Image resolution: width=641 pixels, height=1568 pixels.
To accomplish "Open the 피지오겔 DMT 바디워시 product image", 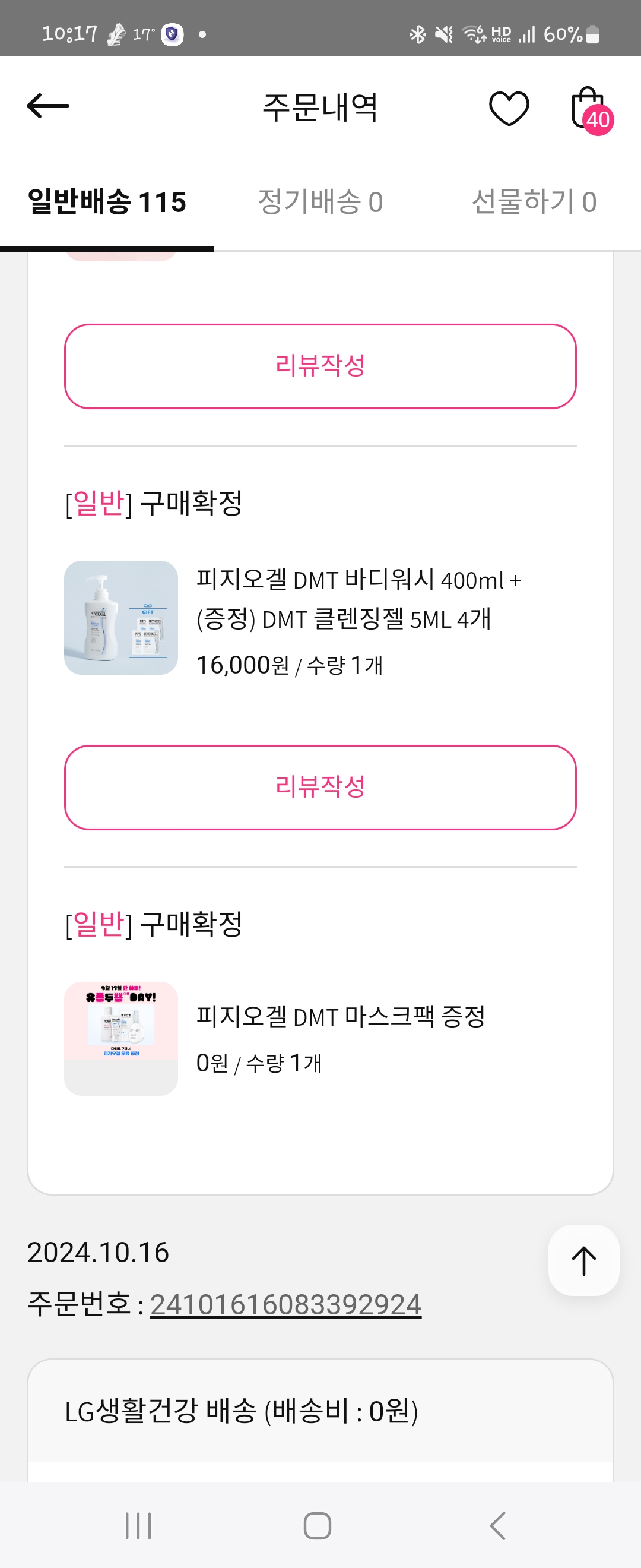I will 121,617.
